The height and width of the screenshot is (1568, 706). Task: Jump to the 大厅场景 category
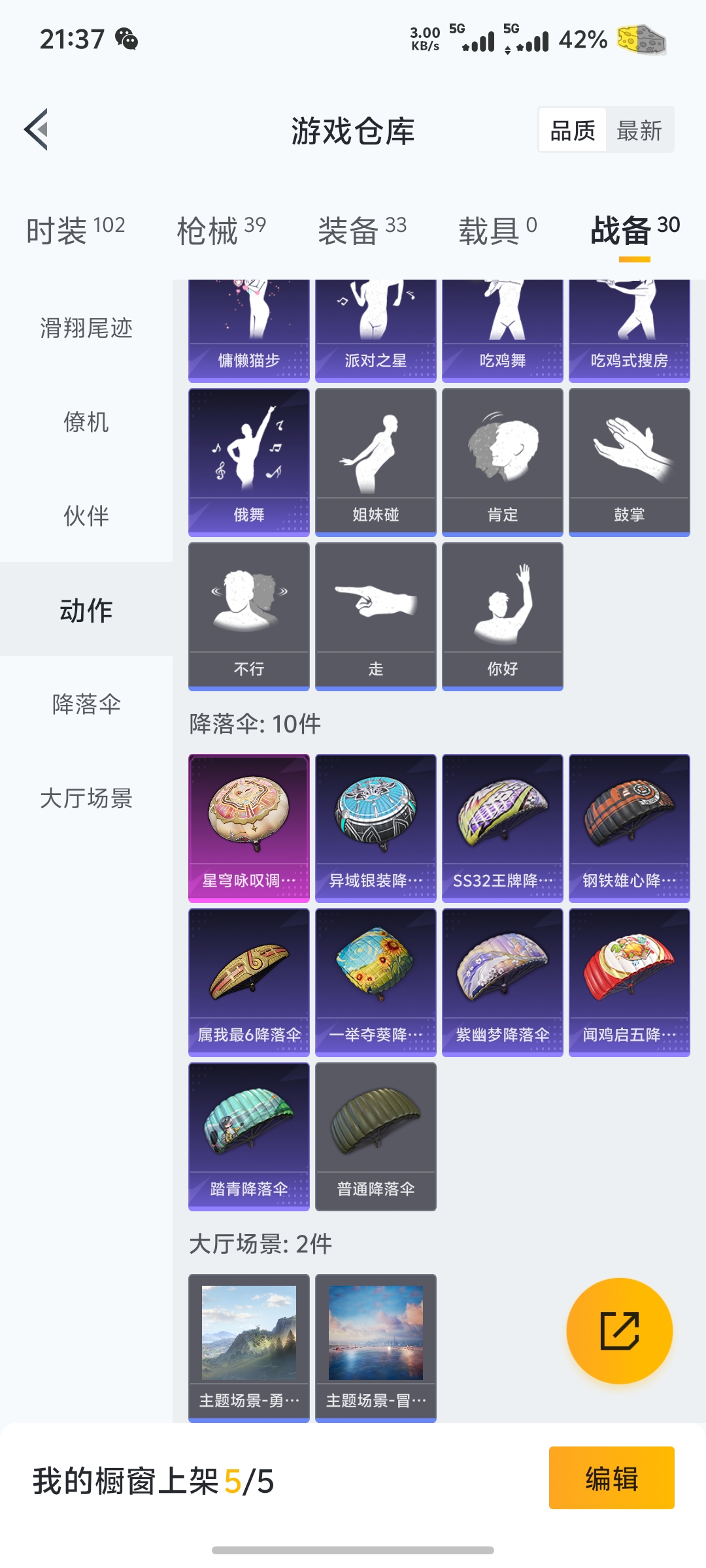[x=86, y=798]
